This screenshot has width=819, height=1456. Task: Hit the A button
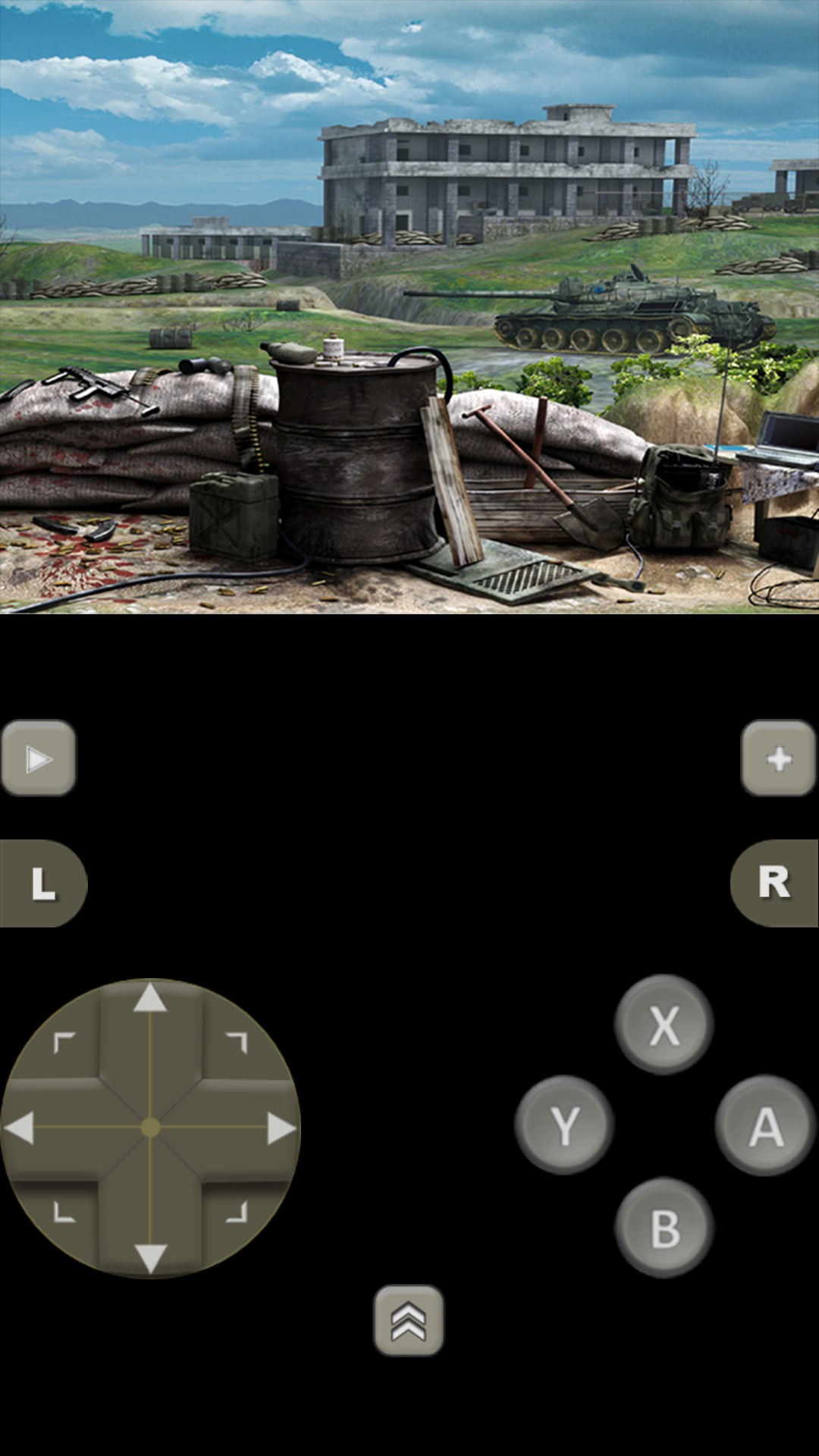765,1127
